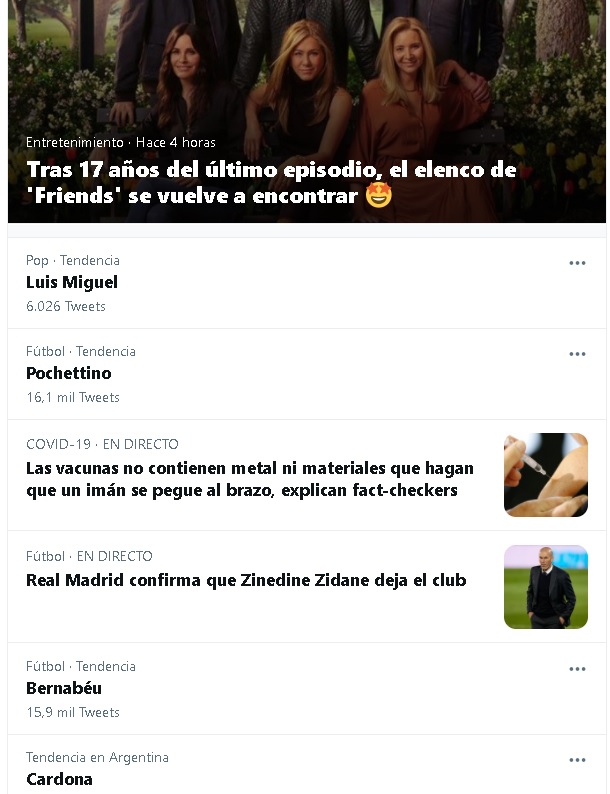This screenshot has width=610, height=794.
Task: Open more options for Bernabéu trend
Action: (x=577, y=669)
